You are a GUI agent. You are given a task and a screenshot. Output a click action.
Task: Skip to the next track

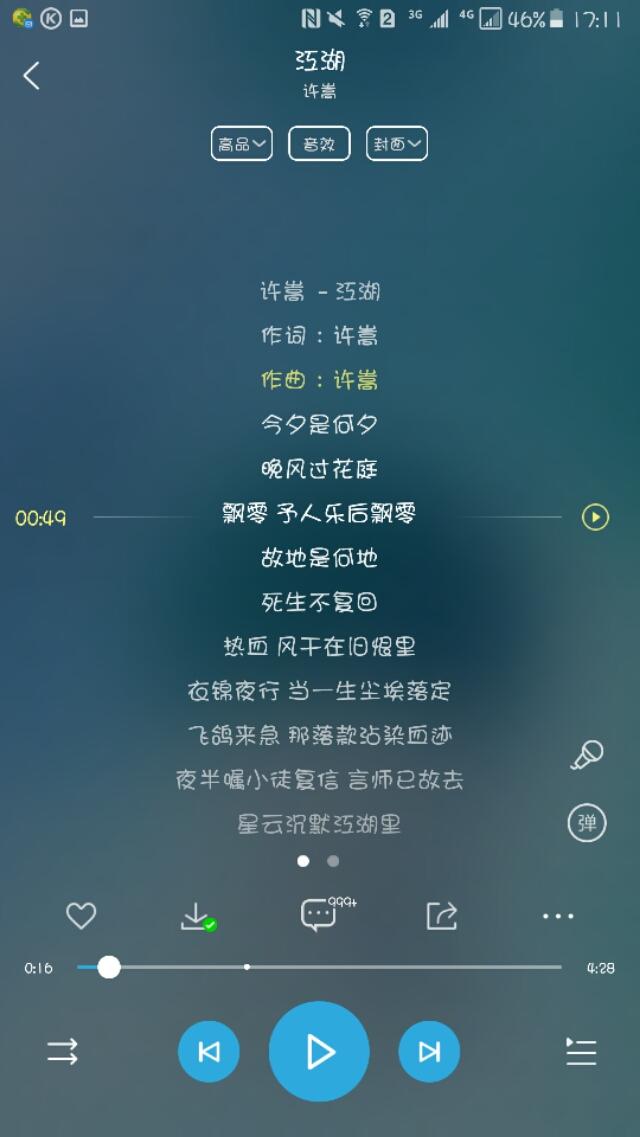click(x=429, y=1051)
